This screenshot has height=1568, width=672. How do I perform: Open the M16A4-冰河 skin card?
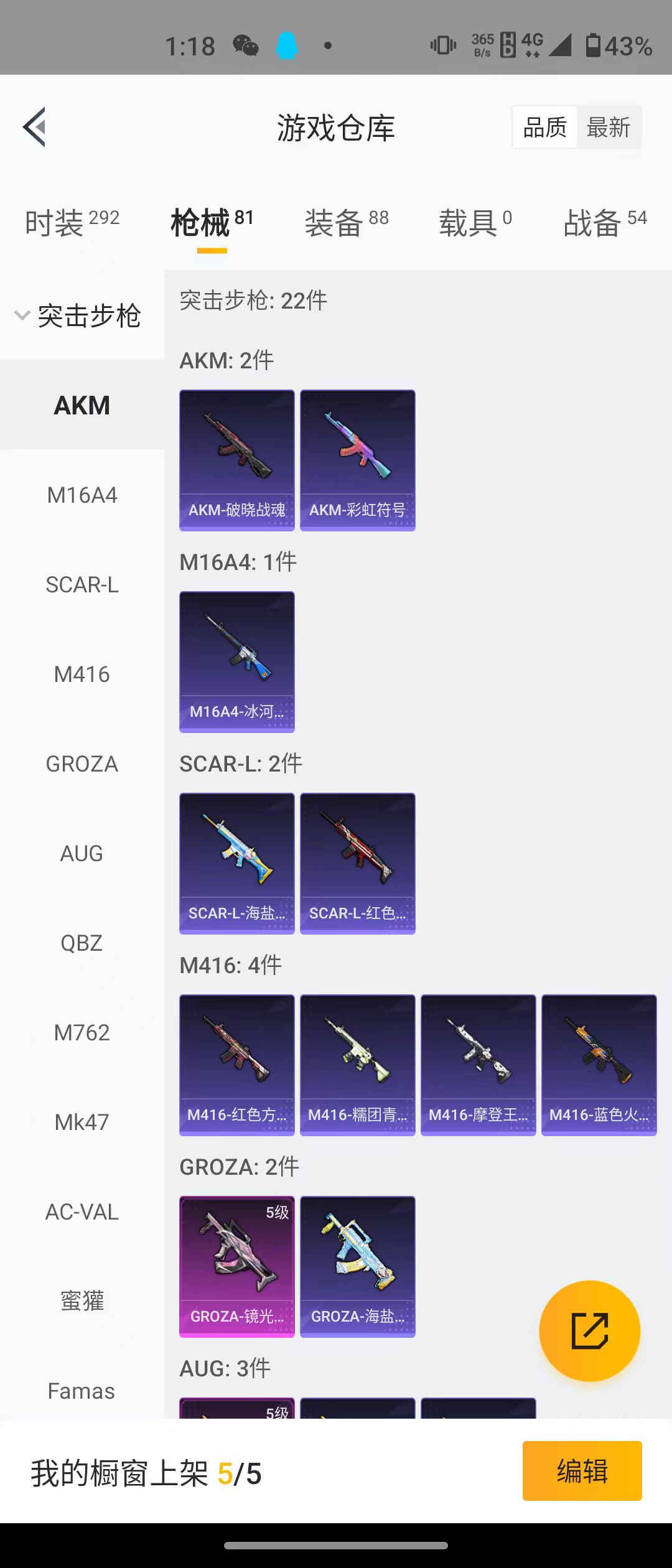pyautogui.click(x=236, y=661)
